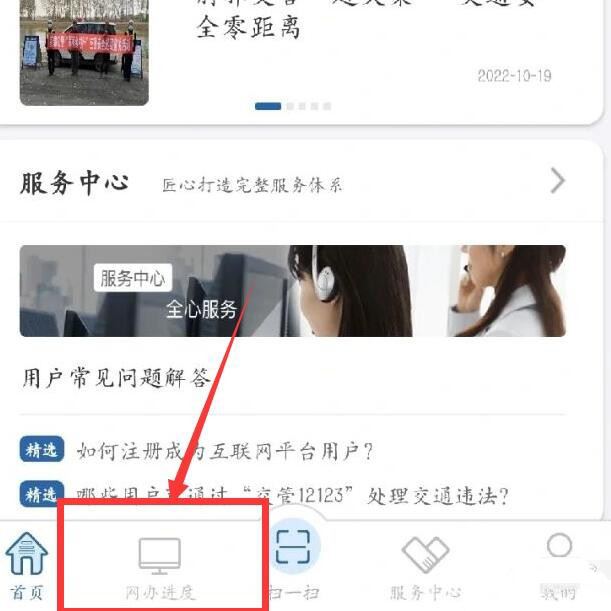Expand the 服务中心 section chevron
611x611 pixels.
[557, 181]
